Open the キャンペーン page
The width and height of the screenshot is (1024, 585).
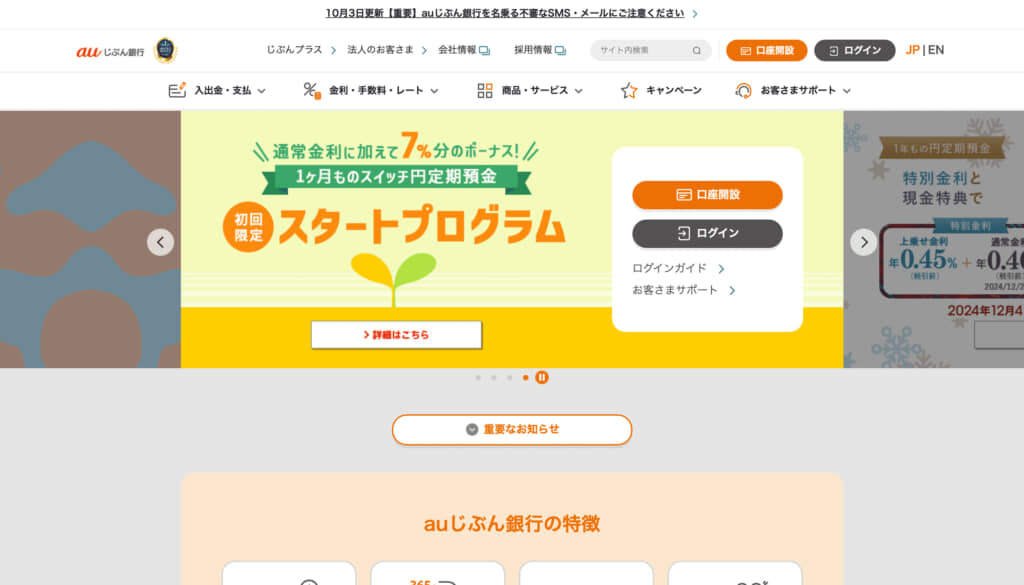coord(661,90)
